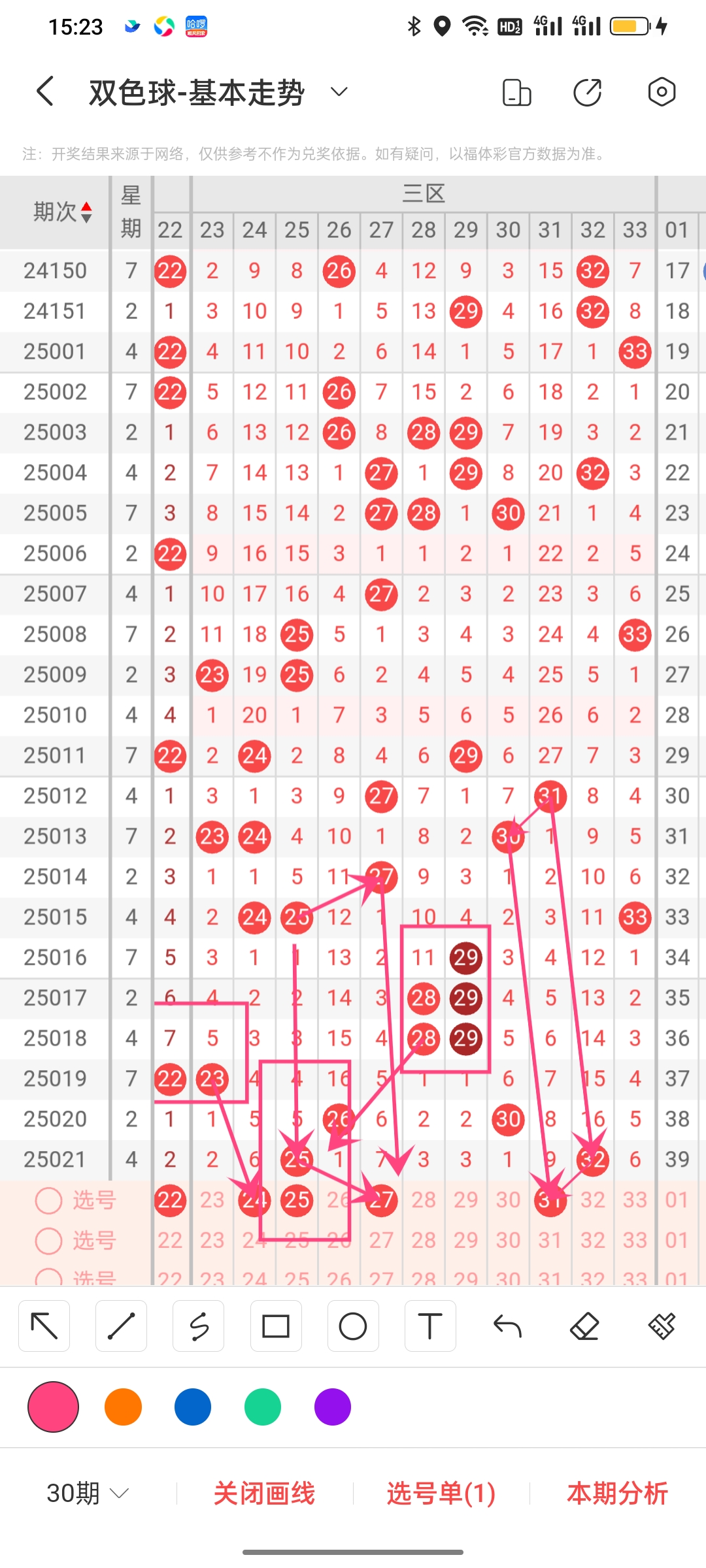The height and width of the screenshot is (1568, 706).
Task: Switch drawing color to blue
Action: [193, 1407]
